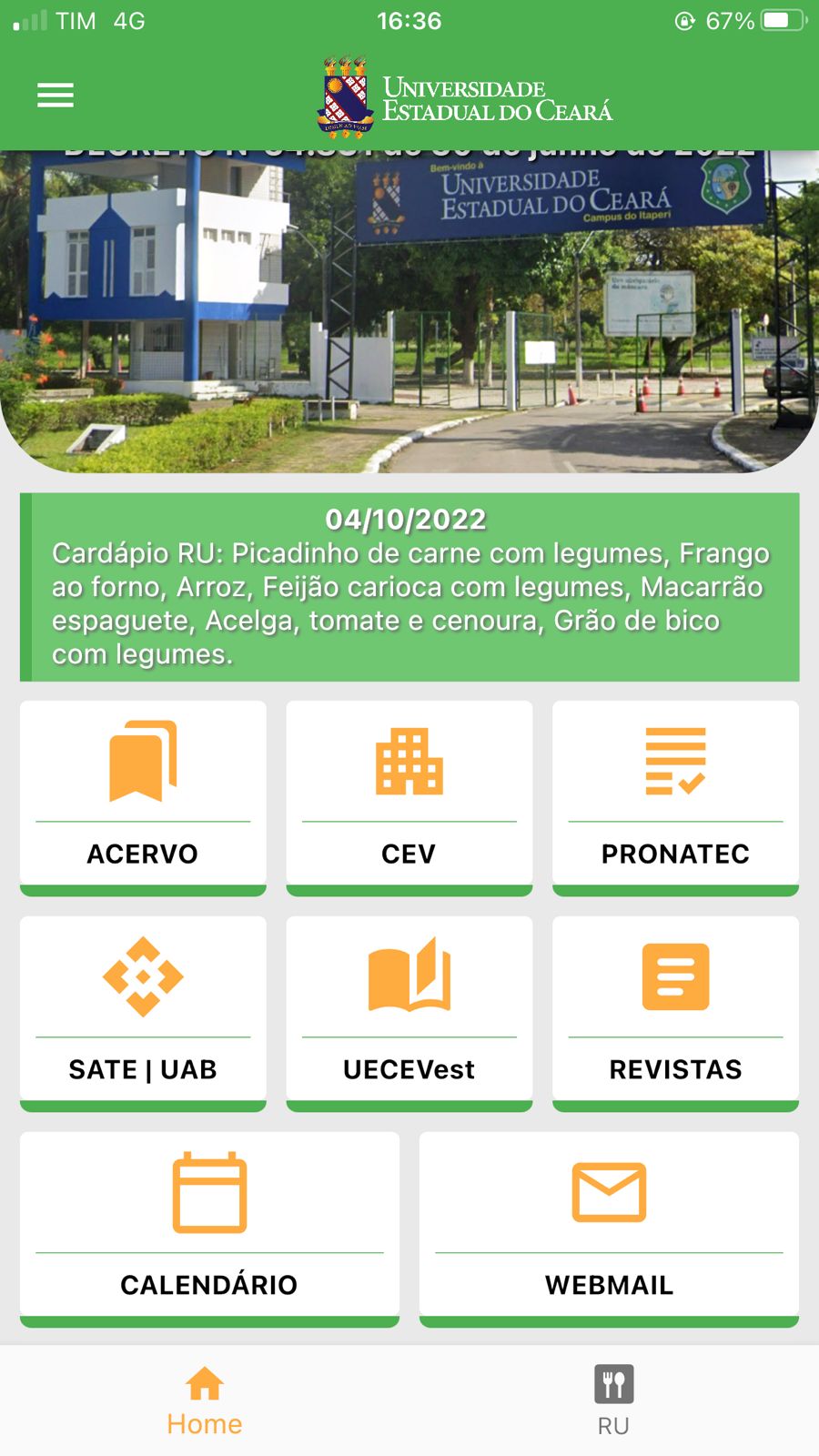Tap the cardápio RU announcement card
819x1456 pixels.
tap(409, 587)
